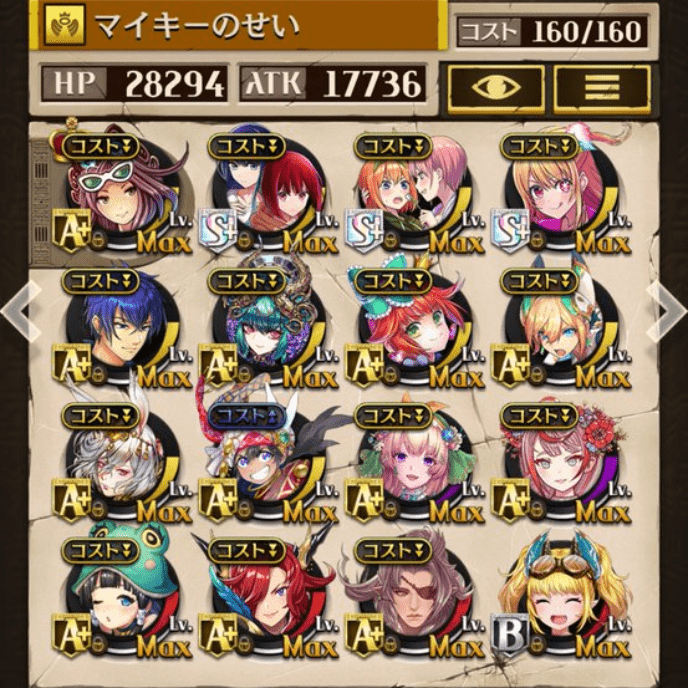Open the hamburger list menu button
The width and height of the screenshot is (688, 688).
click(602, 88)
